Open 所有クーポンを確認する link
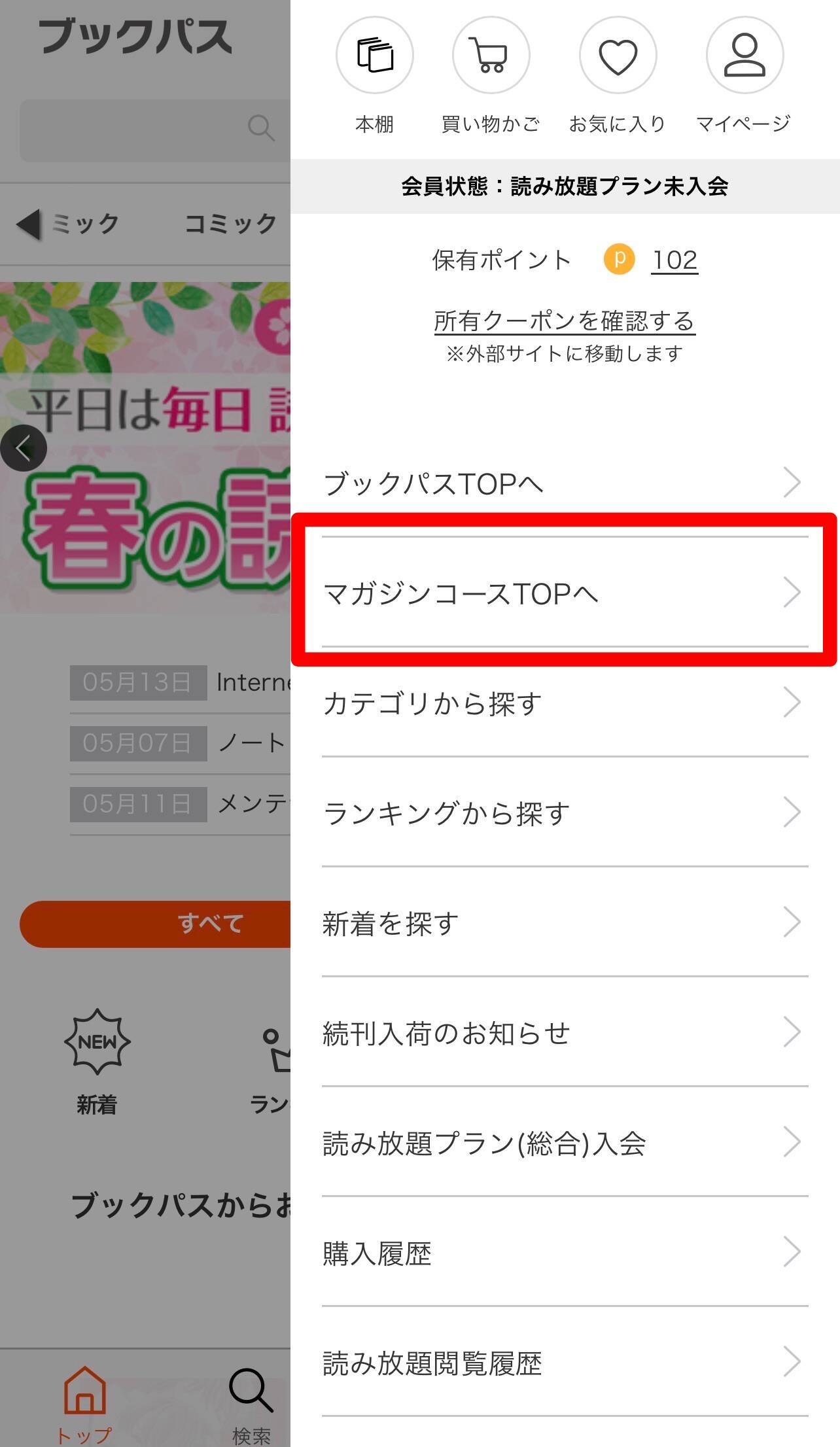The image size is (840, 1447). coord(564,321)
